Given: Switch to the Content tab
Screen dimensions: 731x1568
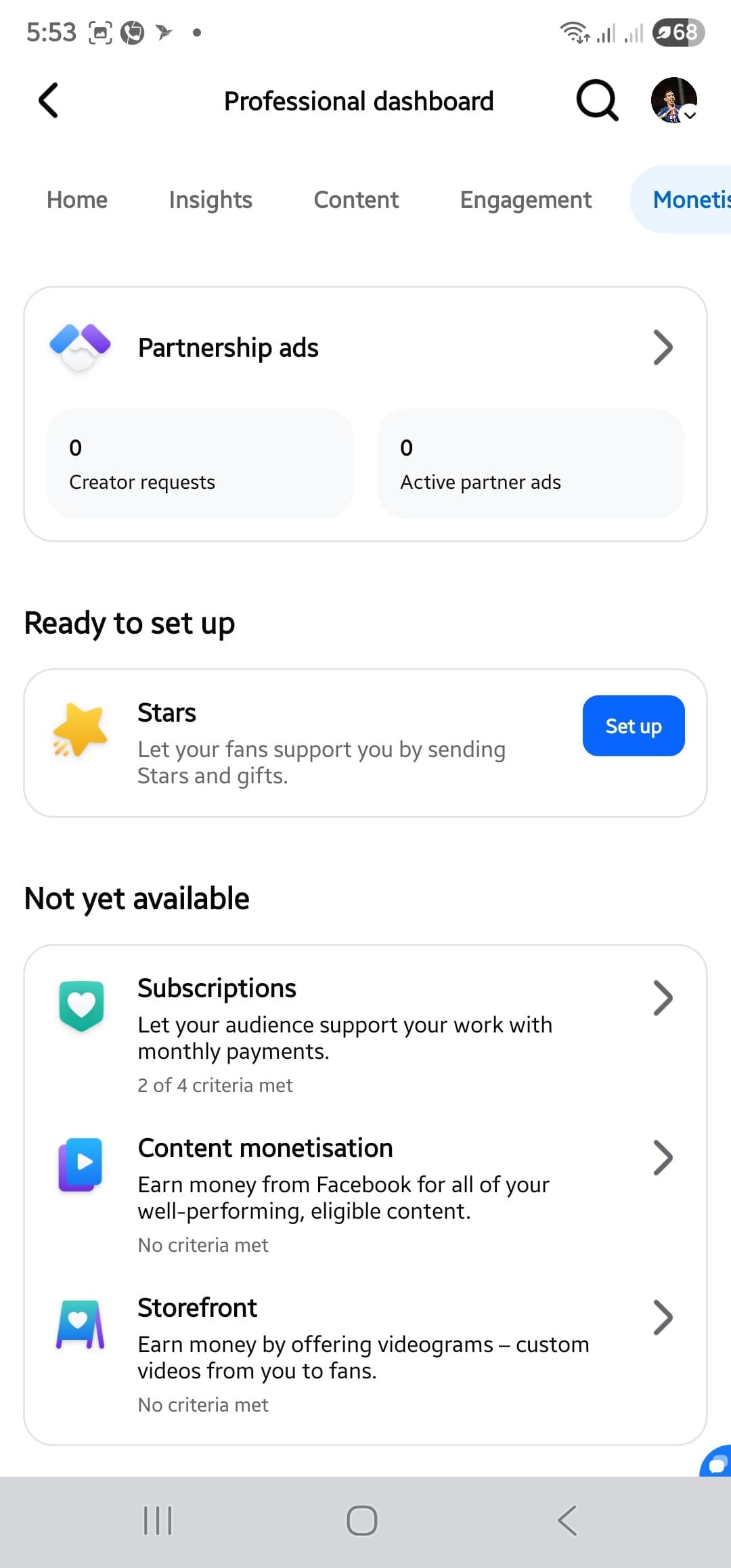Looking at the screenshot, I should click(356, 200).
